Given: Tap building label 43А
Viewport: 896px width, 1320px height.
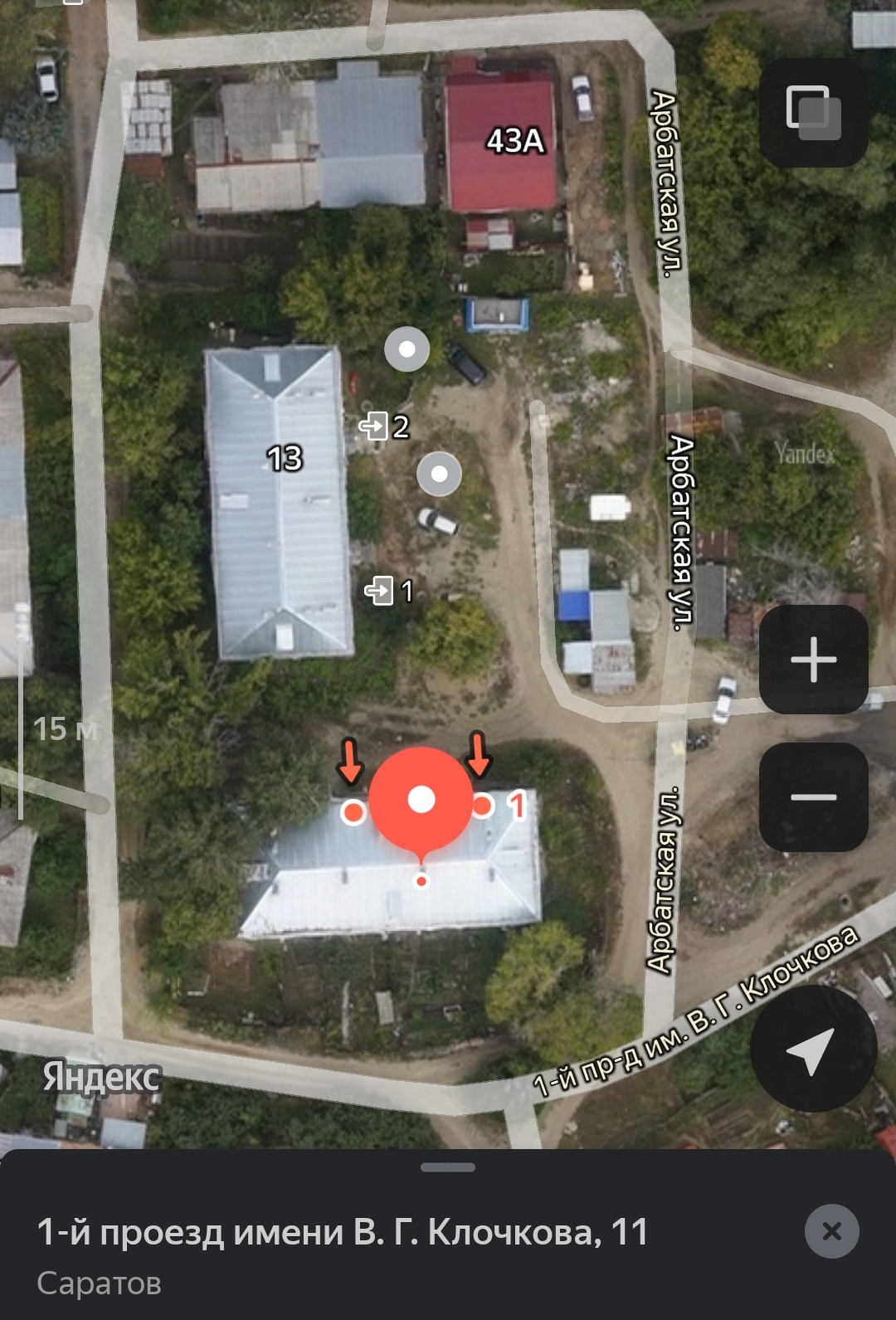Looking at the screenshot, I should pos(515,140).
